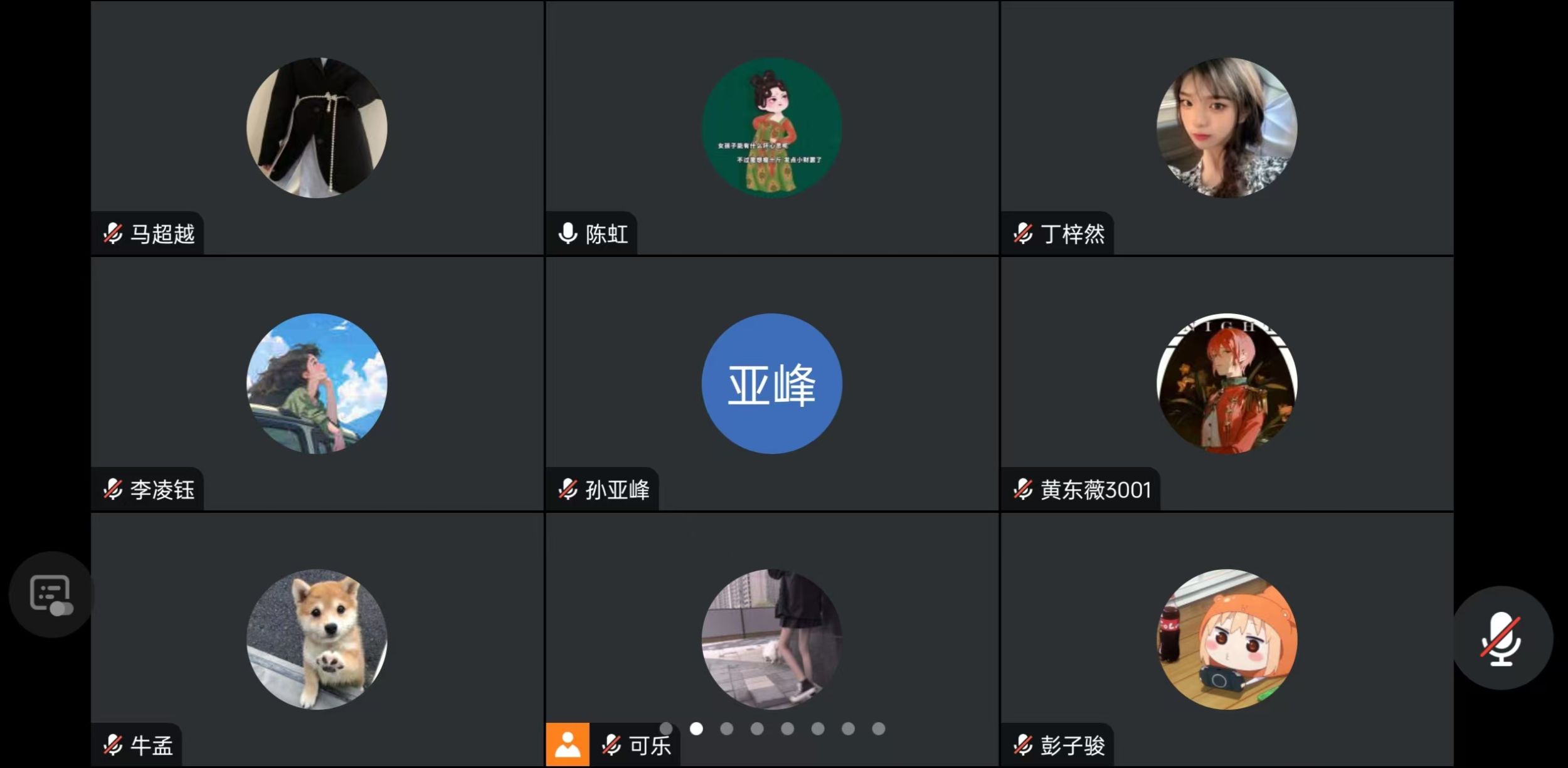Select the 孙亚峰 participant tile
Viewport: 1568px width, 768px height.
771,384
